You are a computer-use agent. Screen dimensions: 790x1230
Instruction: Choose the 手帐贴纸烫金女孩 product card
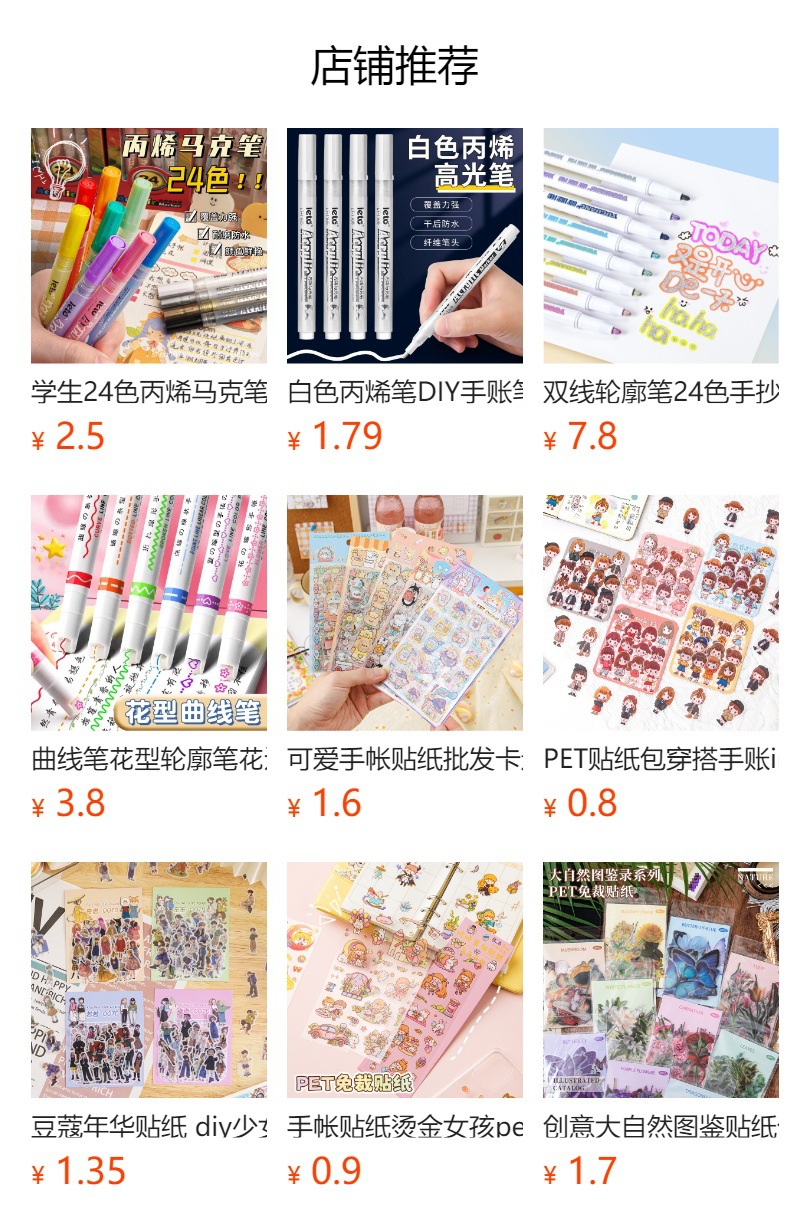405,980
